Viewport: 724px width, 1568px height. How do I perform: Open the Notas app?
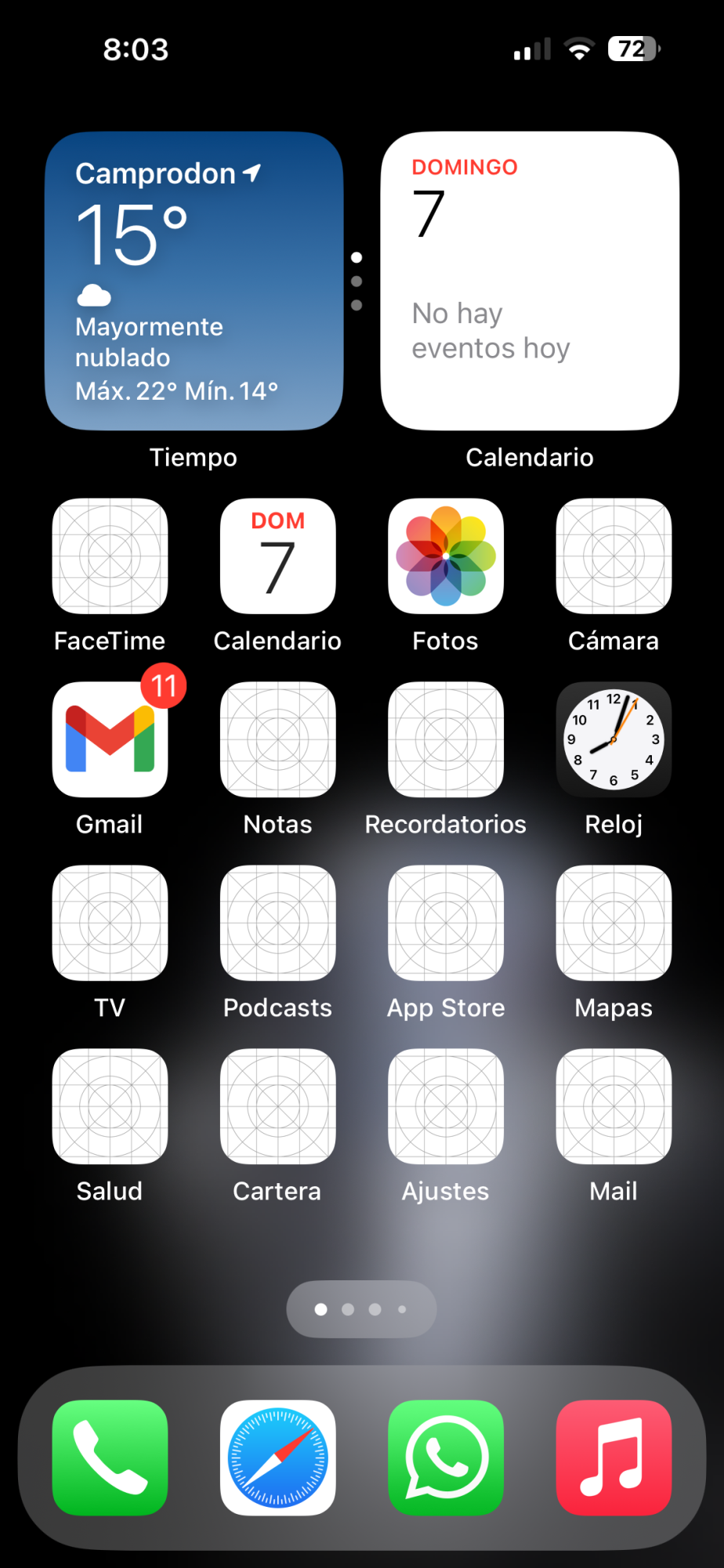(278, 740)
